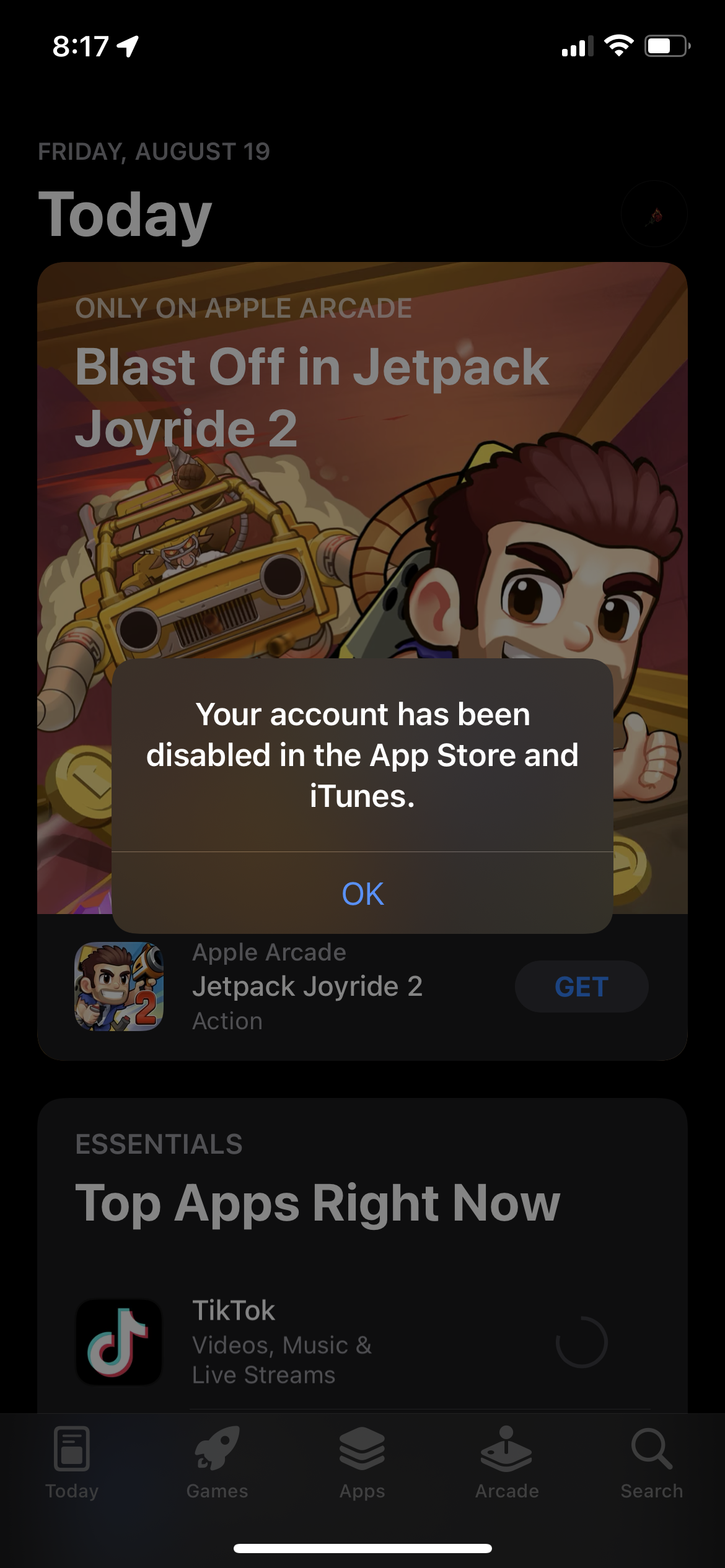Screen dimensions: 725x1568
Task: Open the Jetpack Joyride 2 app listing
Action: pyautogui.click(x=307, y=987)
